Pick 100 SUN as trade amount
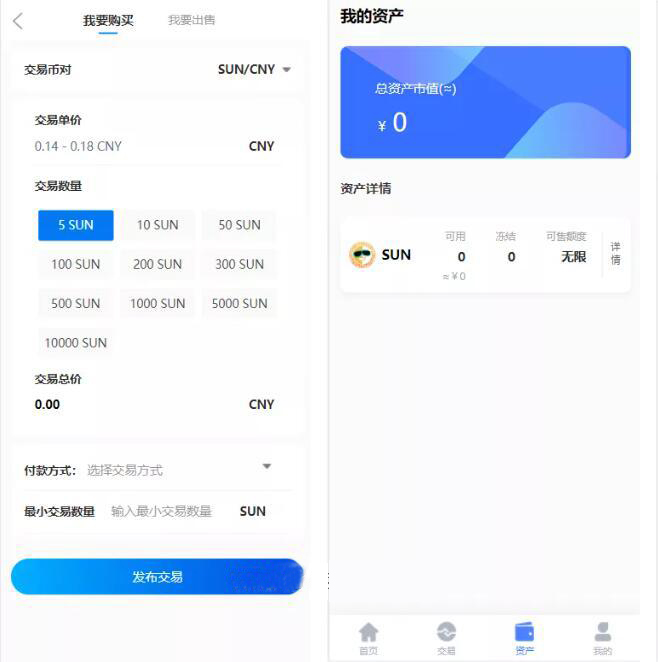The height and width of the screenshot is (662, 658). 76,264
